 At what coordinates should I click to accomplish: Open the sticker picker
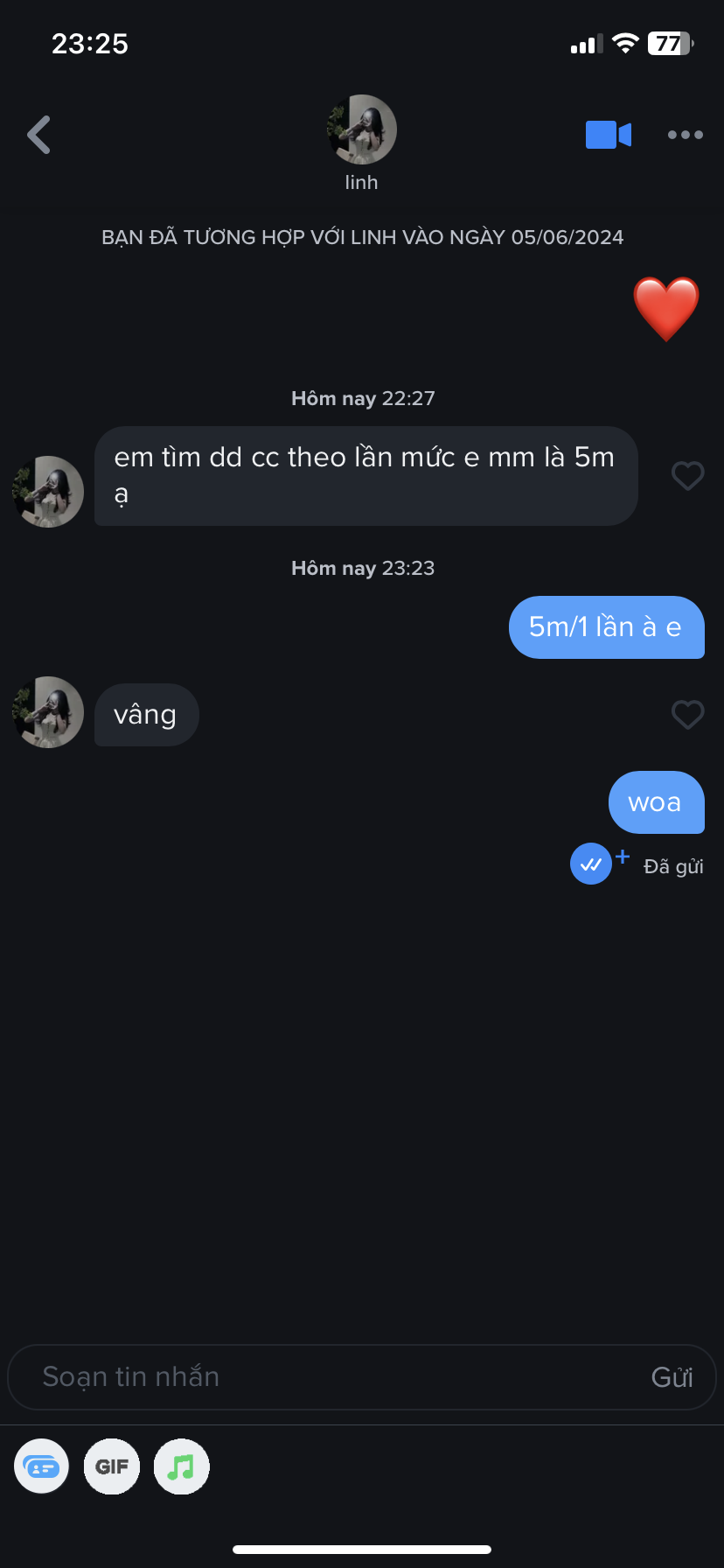(x=41, y=1466)
